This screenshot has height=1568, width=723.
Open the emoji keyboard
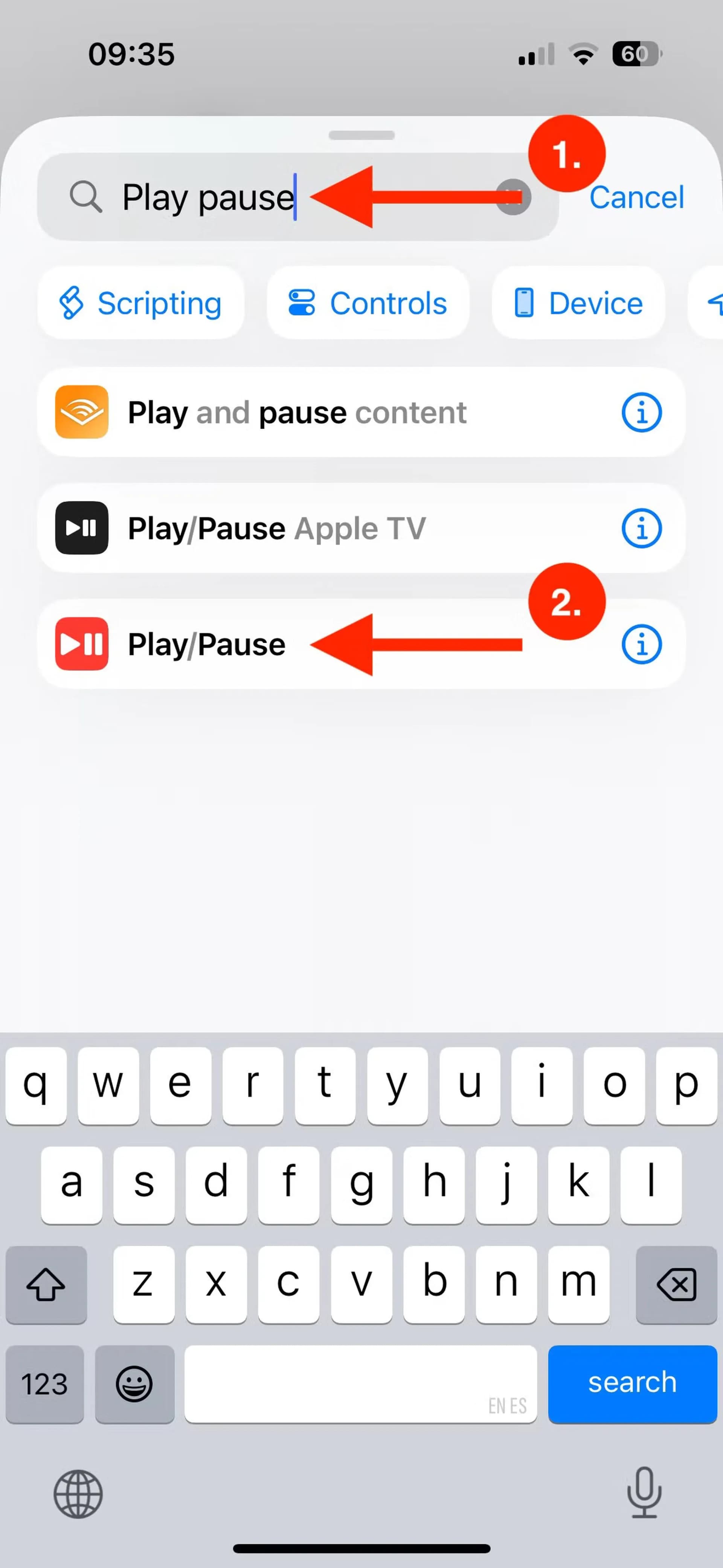(x=134, y=1383)
